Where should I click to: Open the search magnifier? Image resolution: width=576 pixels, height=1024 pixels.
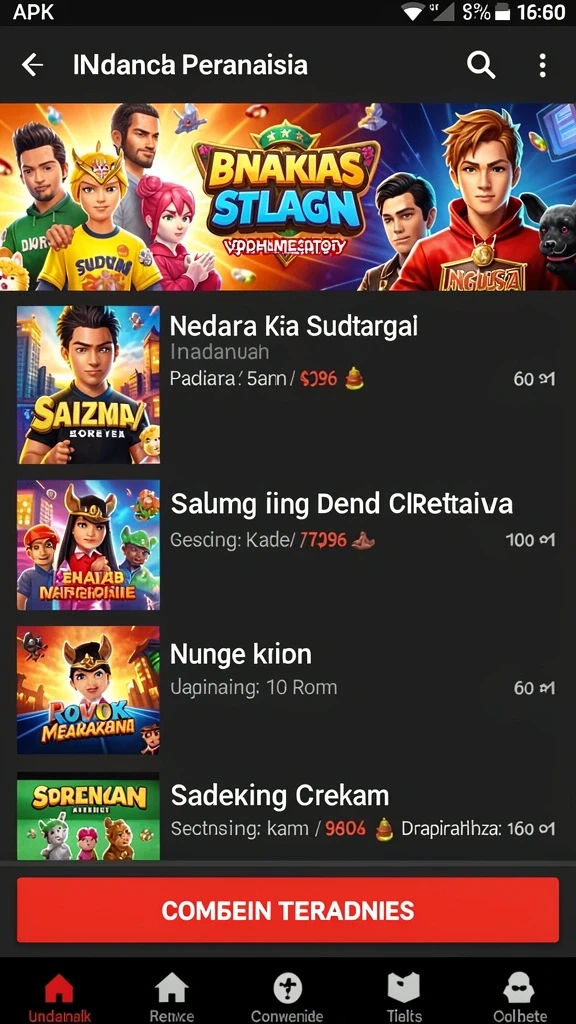(x=481, y=65)
